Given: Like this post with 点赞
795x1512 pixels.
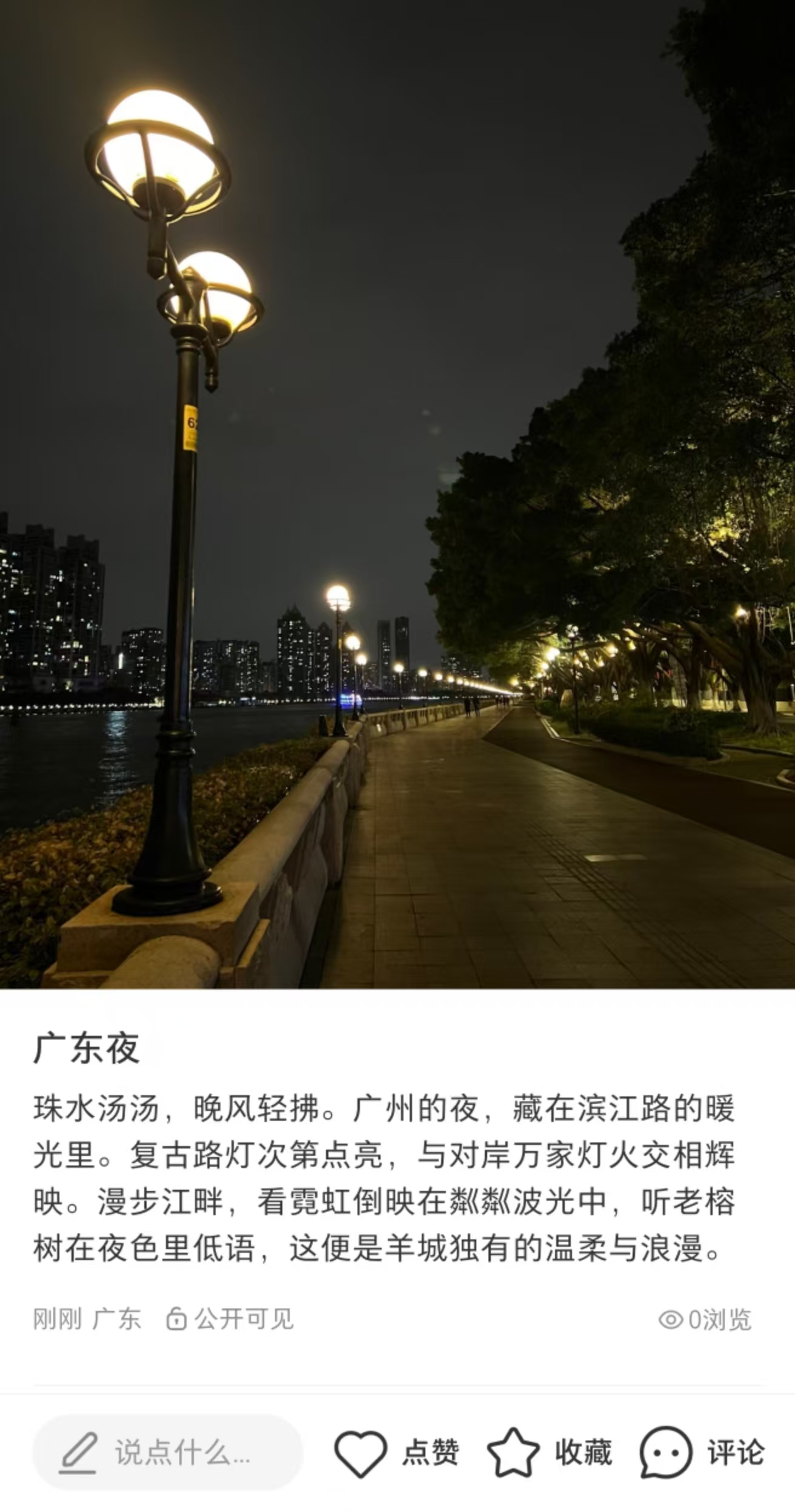Looking at the screenshot, I should coord(396,1453).
